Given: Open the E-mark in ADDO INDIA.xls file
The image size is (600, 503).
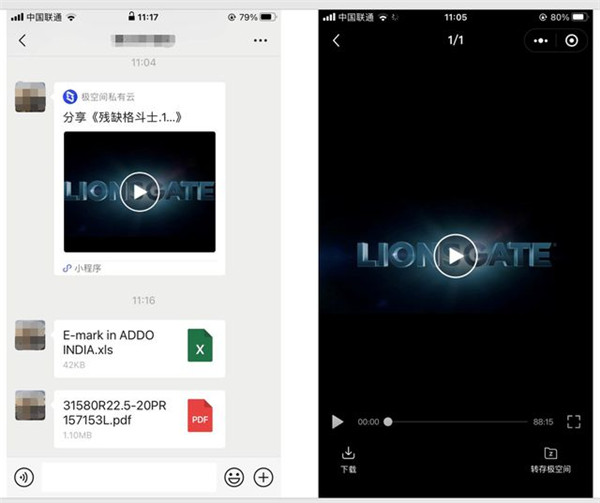Looking at the screenshot, I should 139,348.
